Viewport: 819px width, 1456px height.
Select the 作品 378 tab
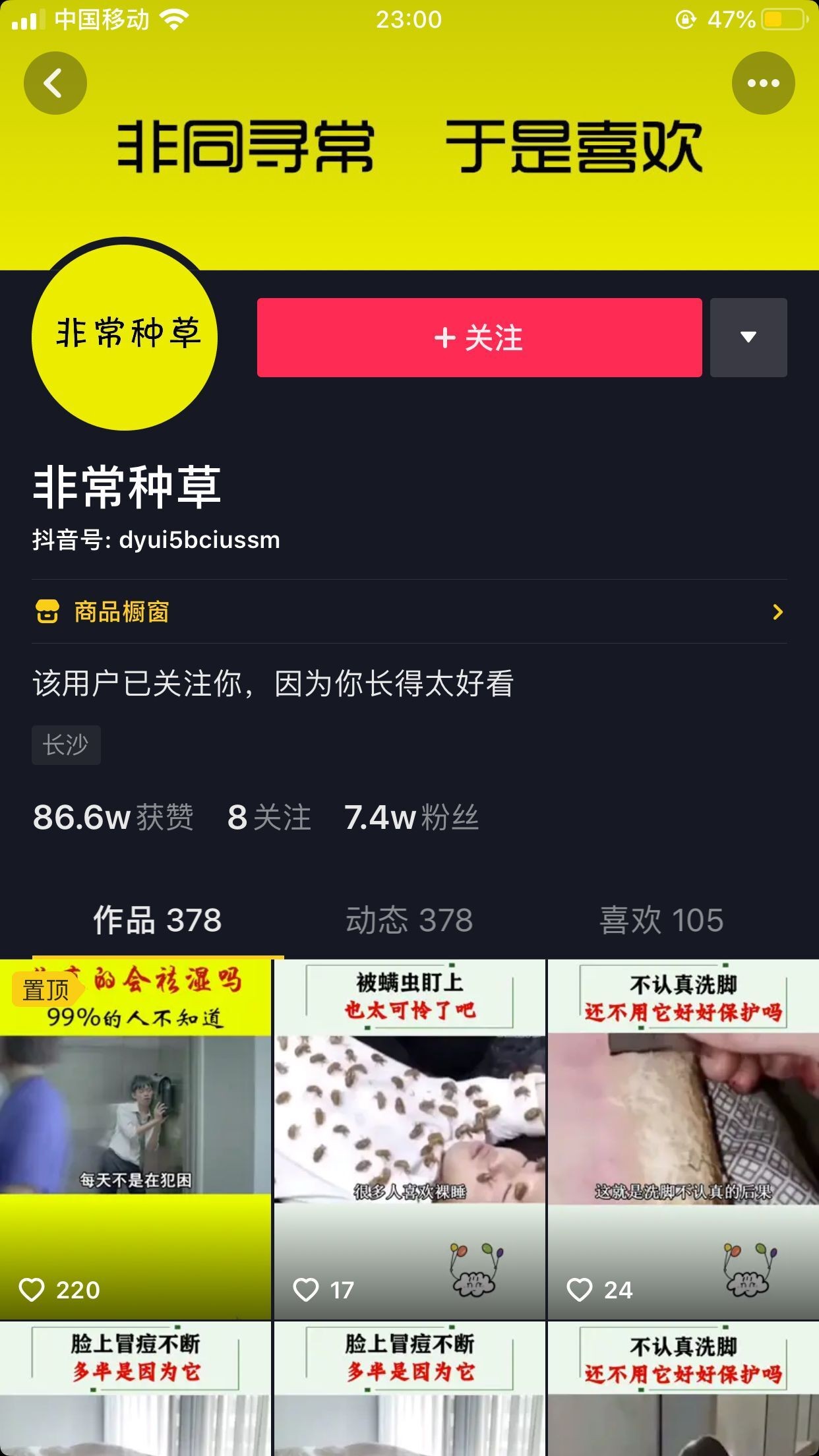pyautogui.click(x=158, y=920)
